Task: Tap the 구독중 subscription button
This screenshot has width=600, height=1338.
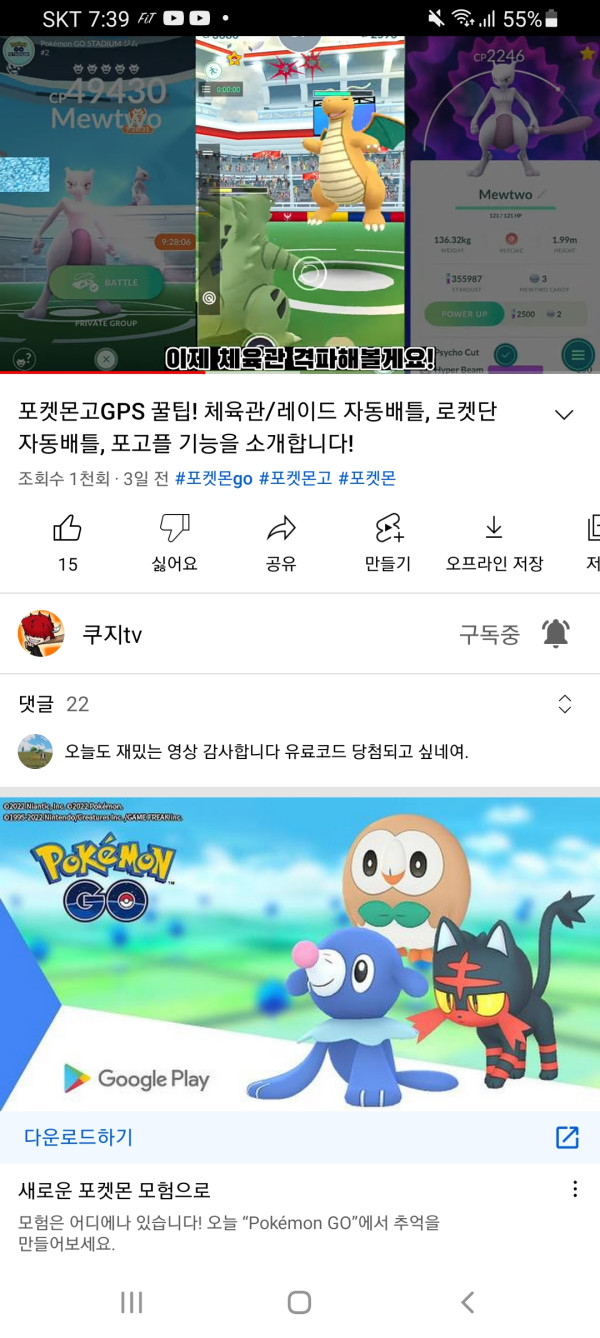Action: click(489, 634)
